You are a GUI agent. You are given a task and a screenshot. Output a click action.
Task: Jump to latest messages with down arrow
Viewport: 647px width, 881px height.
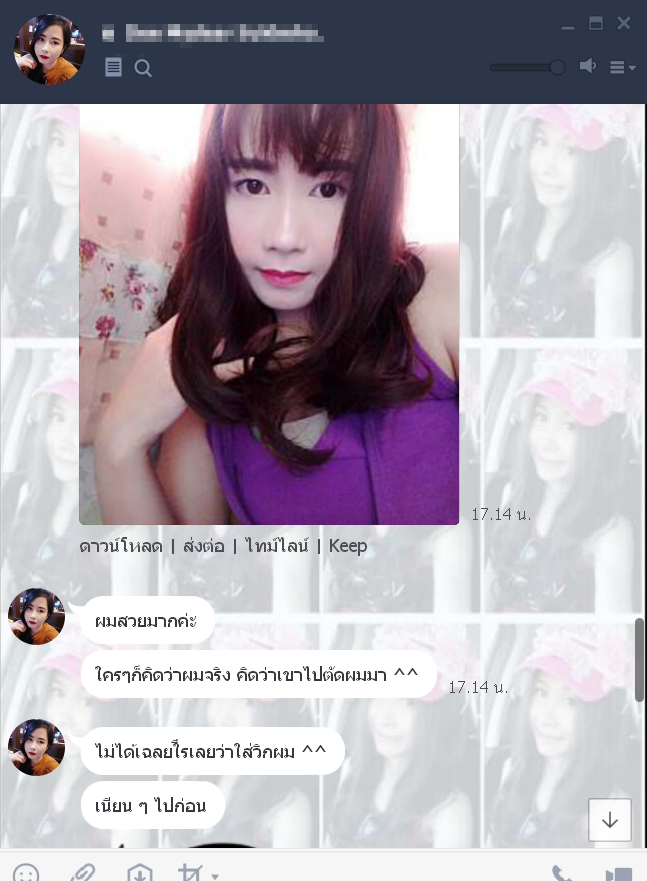click(x=610, y=820)
